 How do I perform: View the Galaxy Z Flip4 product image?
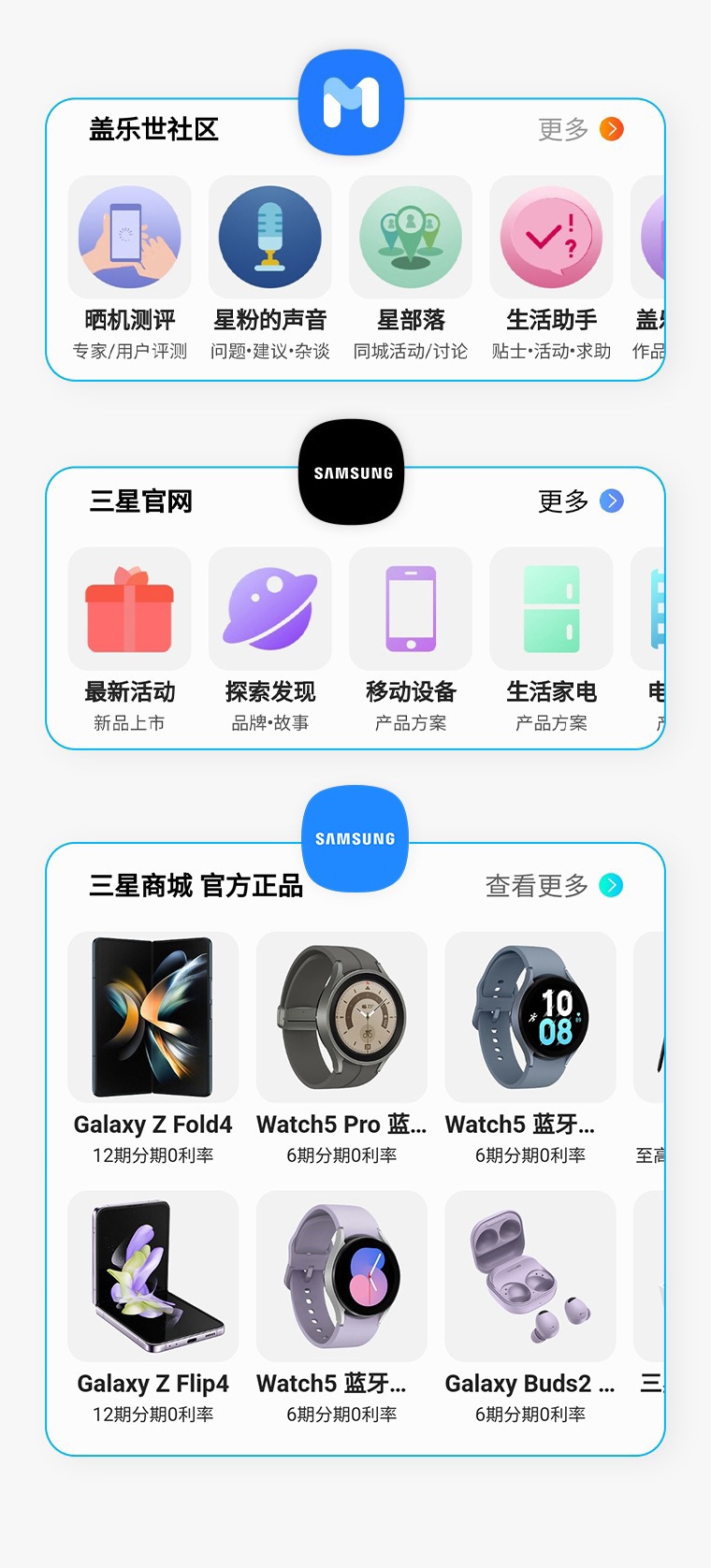click(152, 1275)
